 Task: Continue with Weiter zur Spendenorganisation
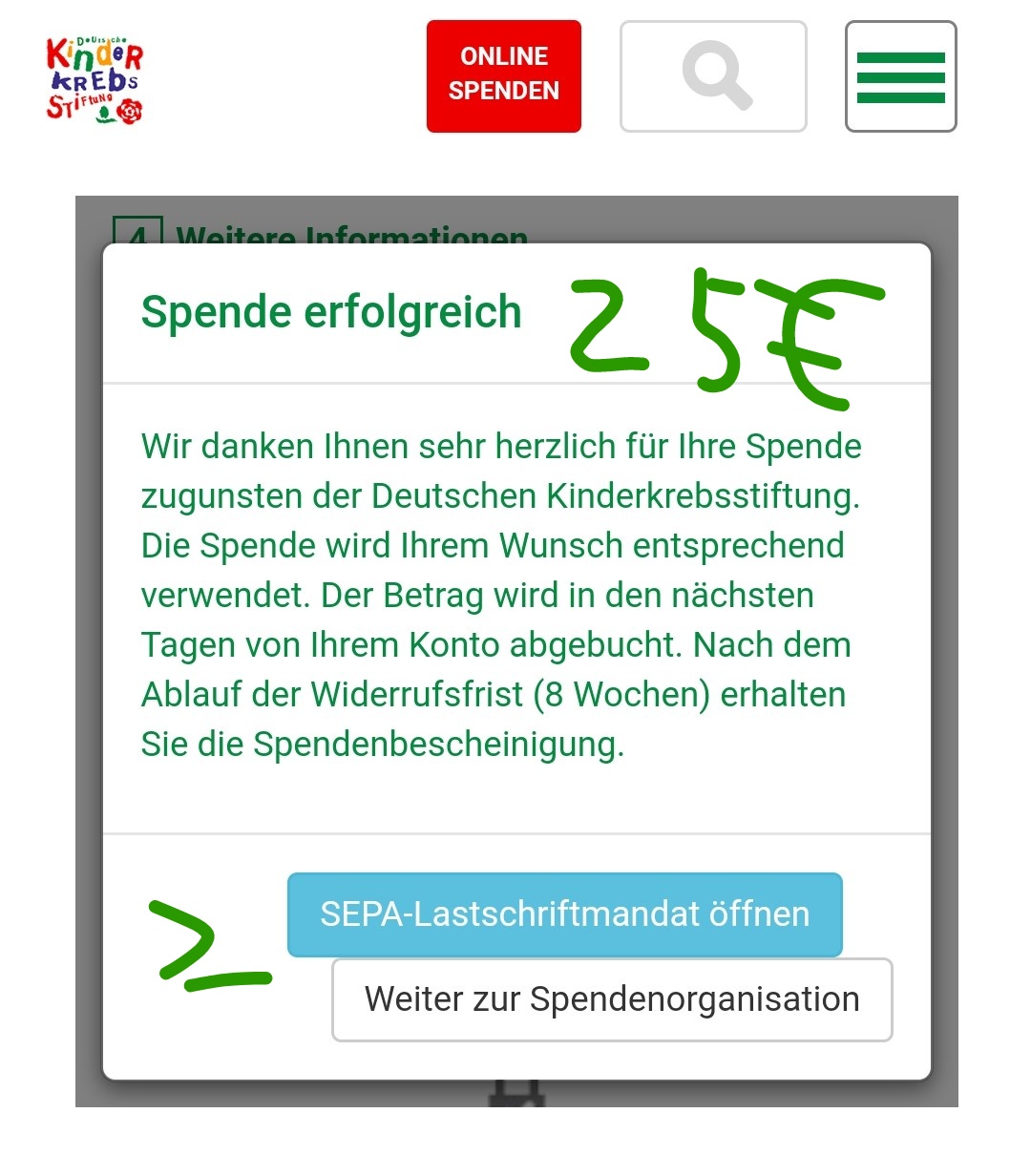[612, 999]
